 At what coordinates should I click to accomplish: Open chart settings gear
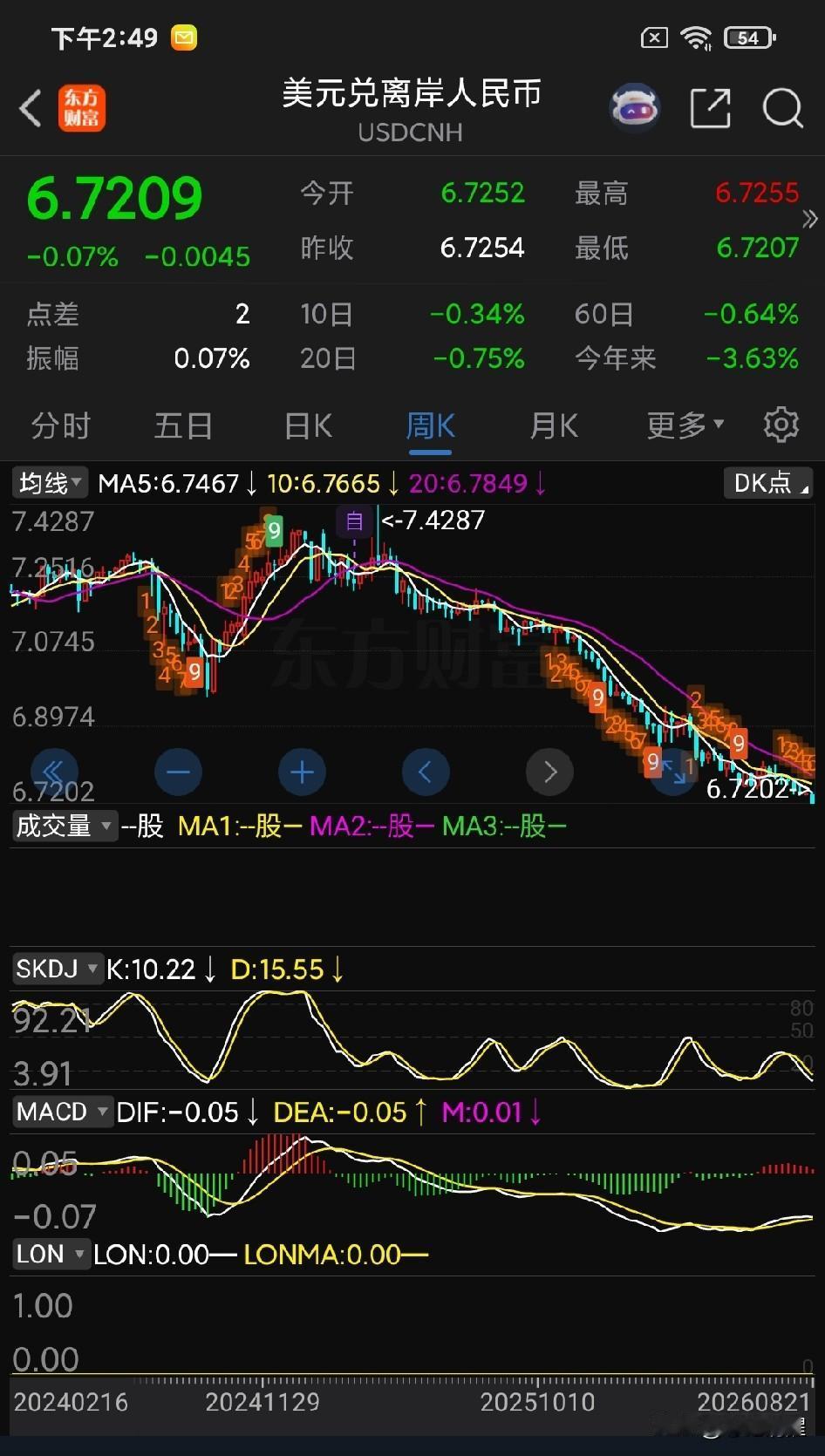click(x=781, y=425)
